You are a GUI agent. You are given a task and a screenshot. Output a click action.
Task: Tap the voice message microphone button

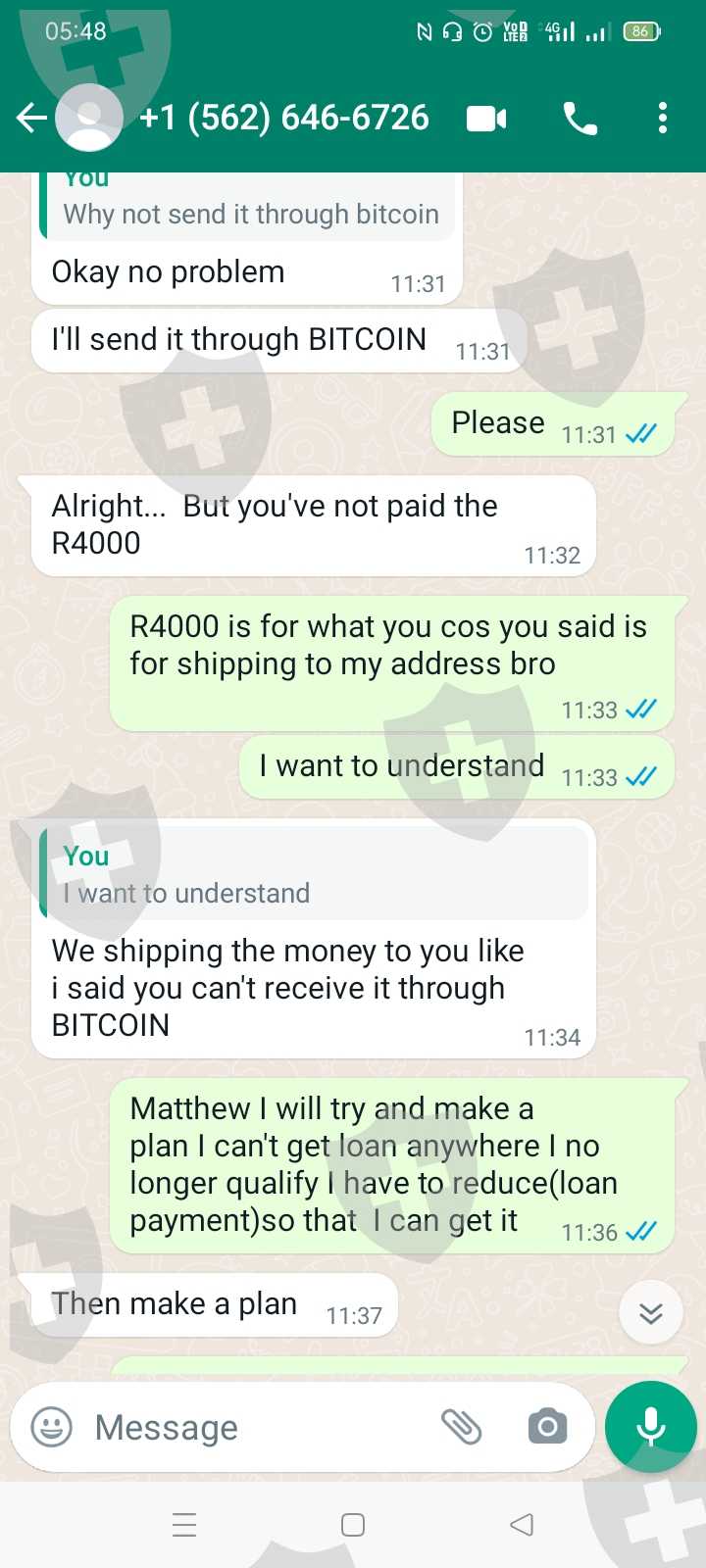point(651,1427)
